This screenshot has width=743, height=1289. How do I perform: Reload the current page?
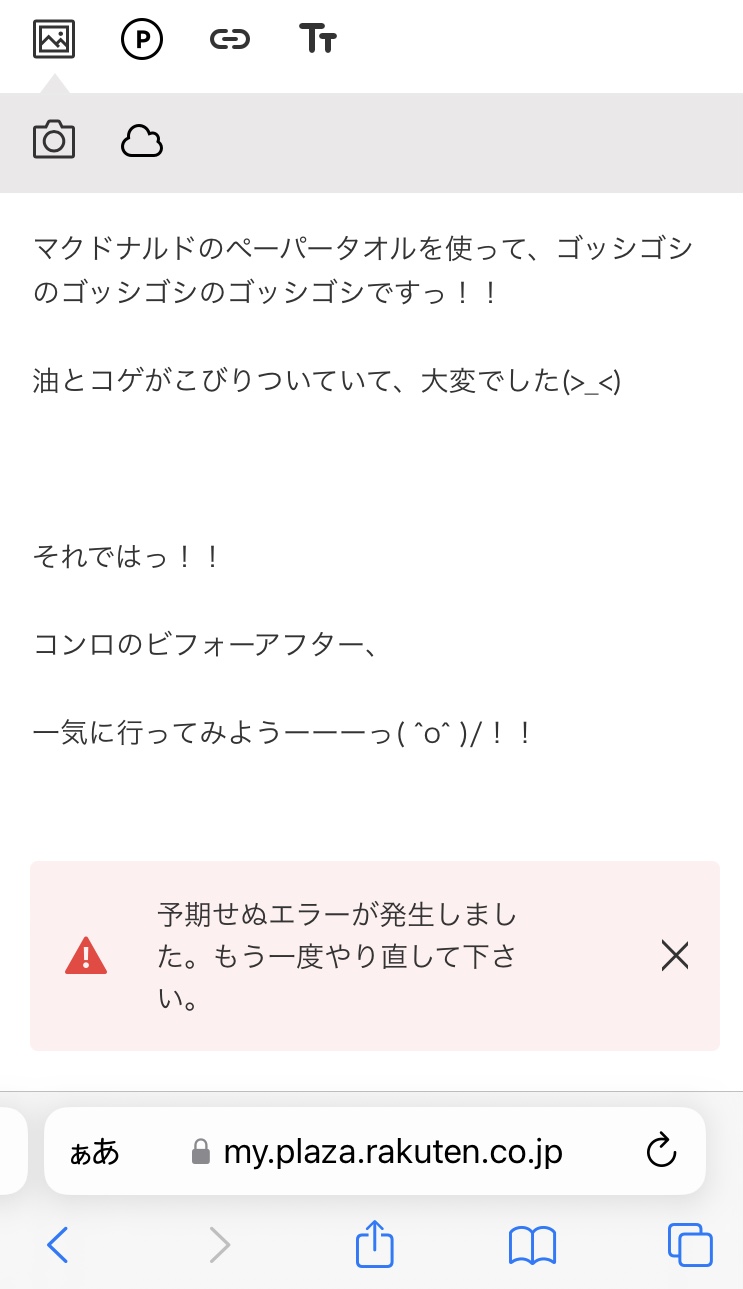[662, 1152]
